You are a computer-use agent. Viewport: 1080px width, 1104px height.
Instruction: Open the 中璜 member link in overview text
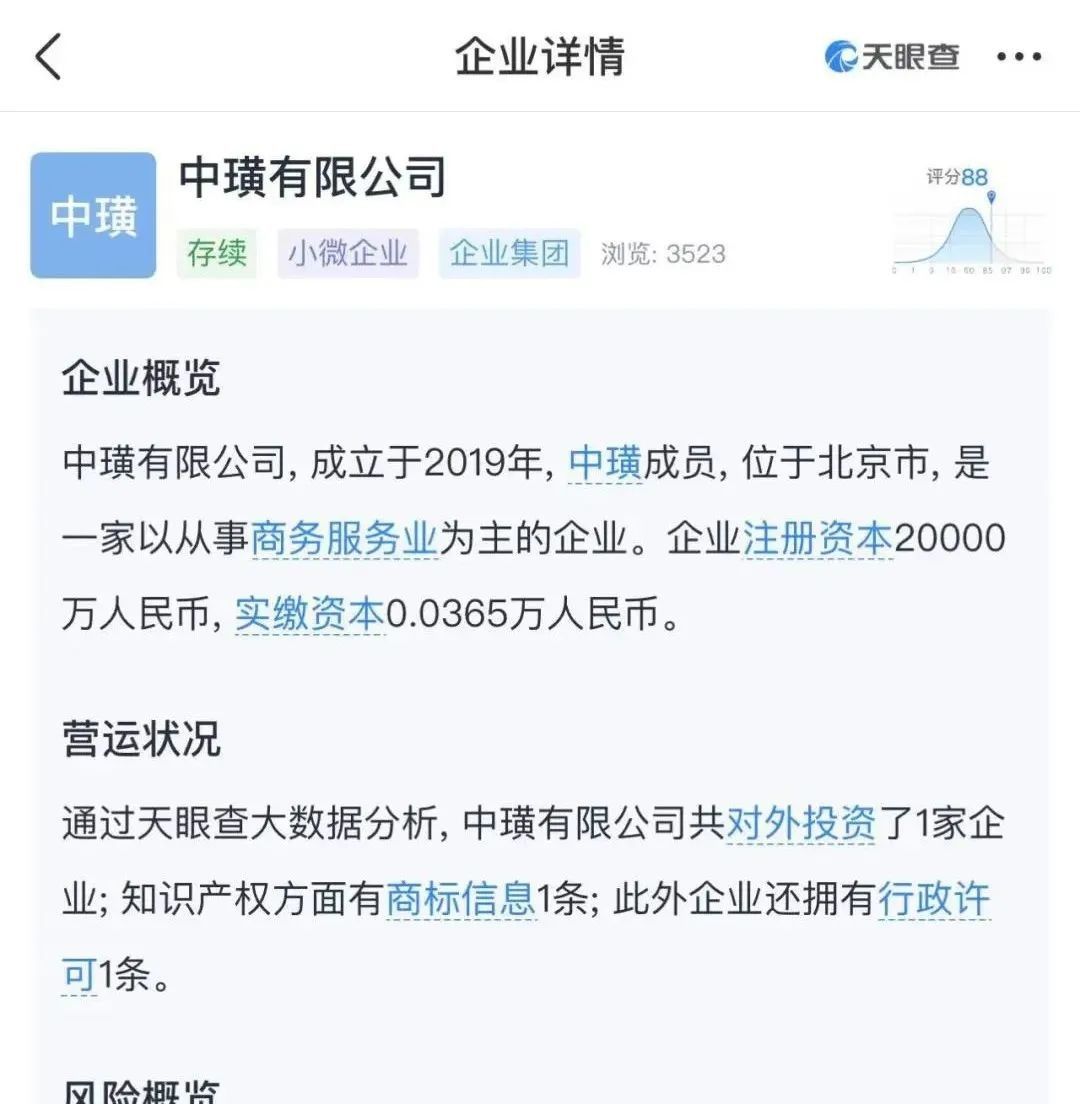[x=605, y=465]
